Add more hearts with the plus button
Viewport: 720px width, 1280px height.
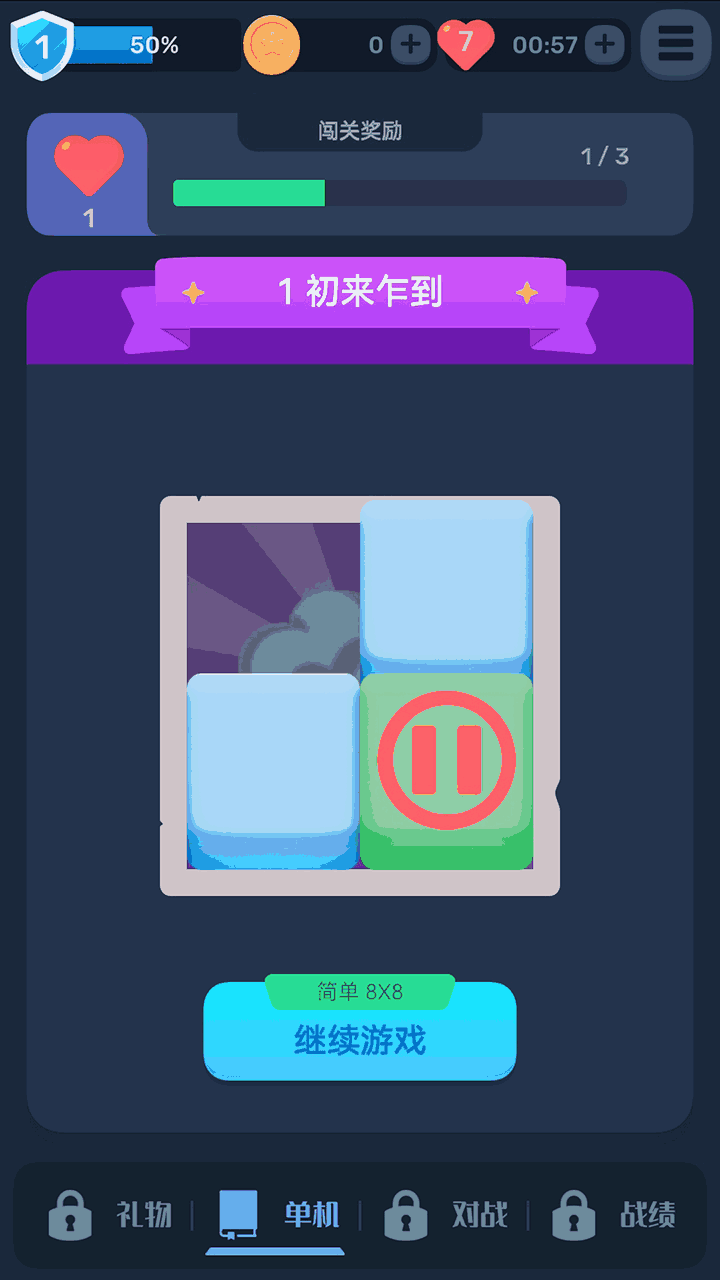(x=604, y=44)
